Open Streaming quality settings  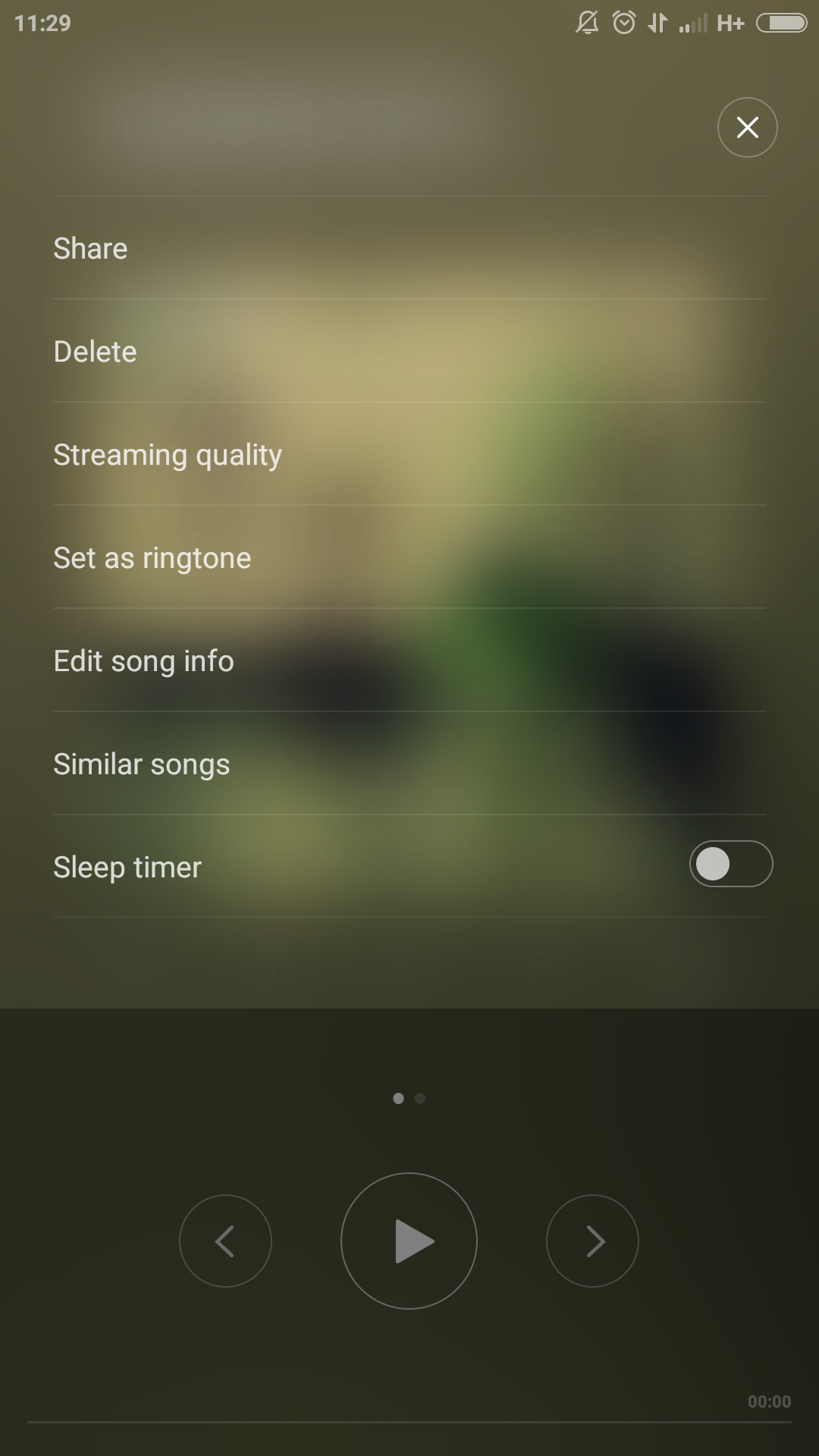click(409, 454)
